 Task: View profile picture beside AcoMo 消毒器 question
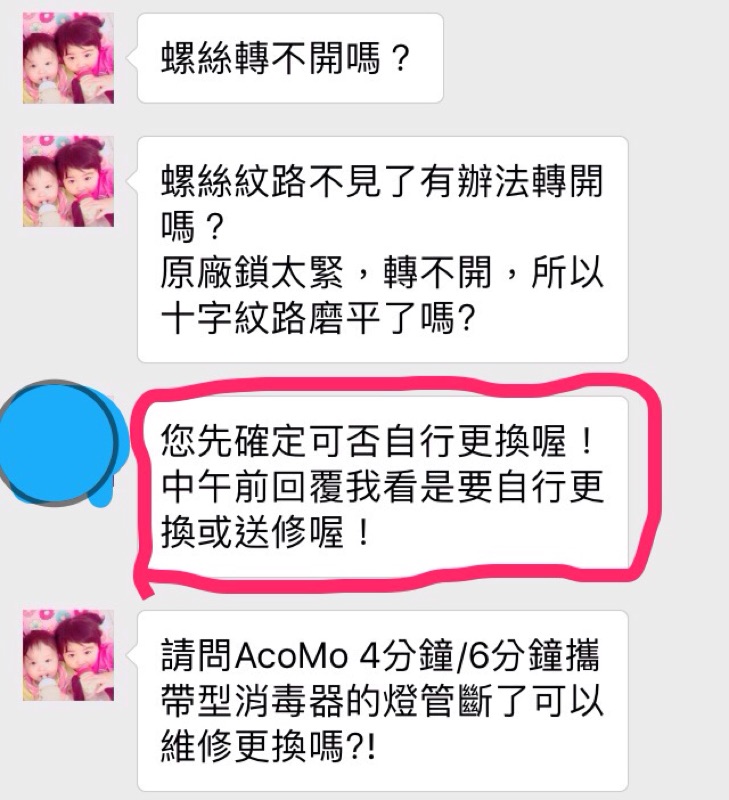point(68,655)
